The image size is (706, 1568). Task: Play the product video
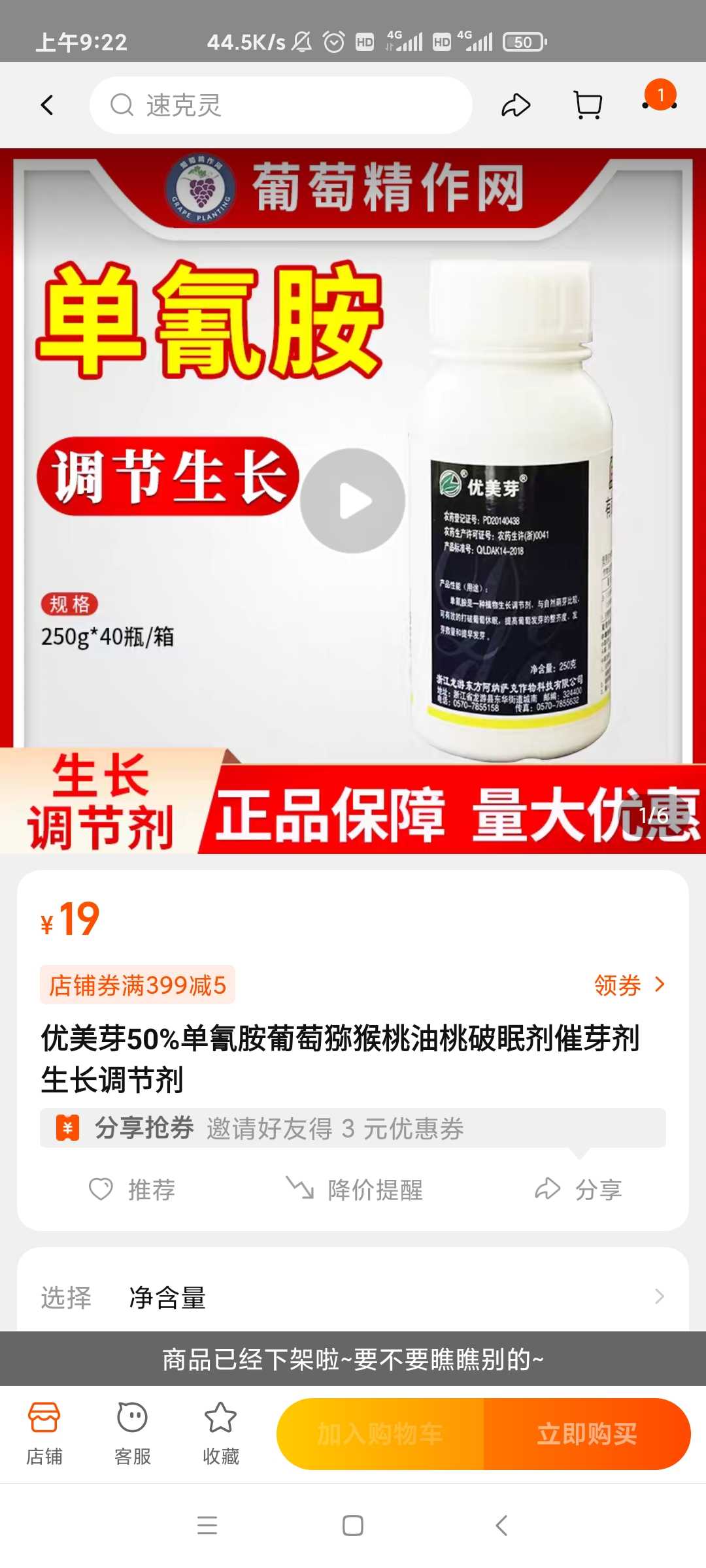tap(353, 501)
